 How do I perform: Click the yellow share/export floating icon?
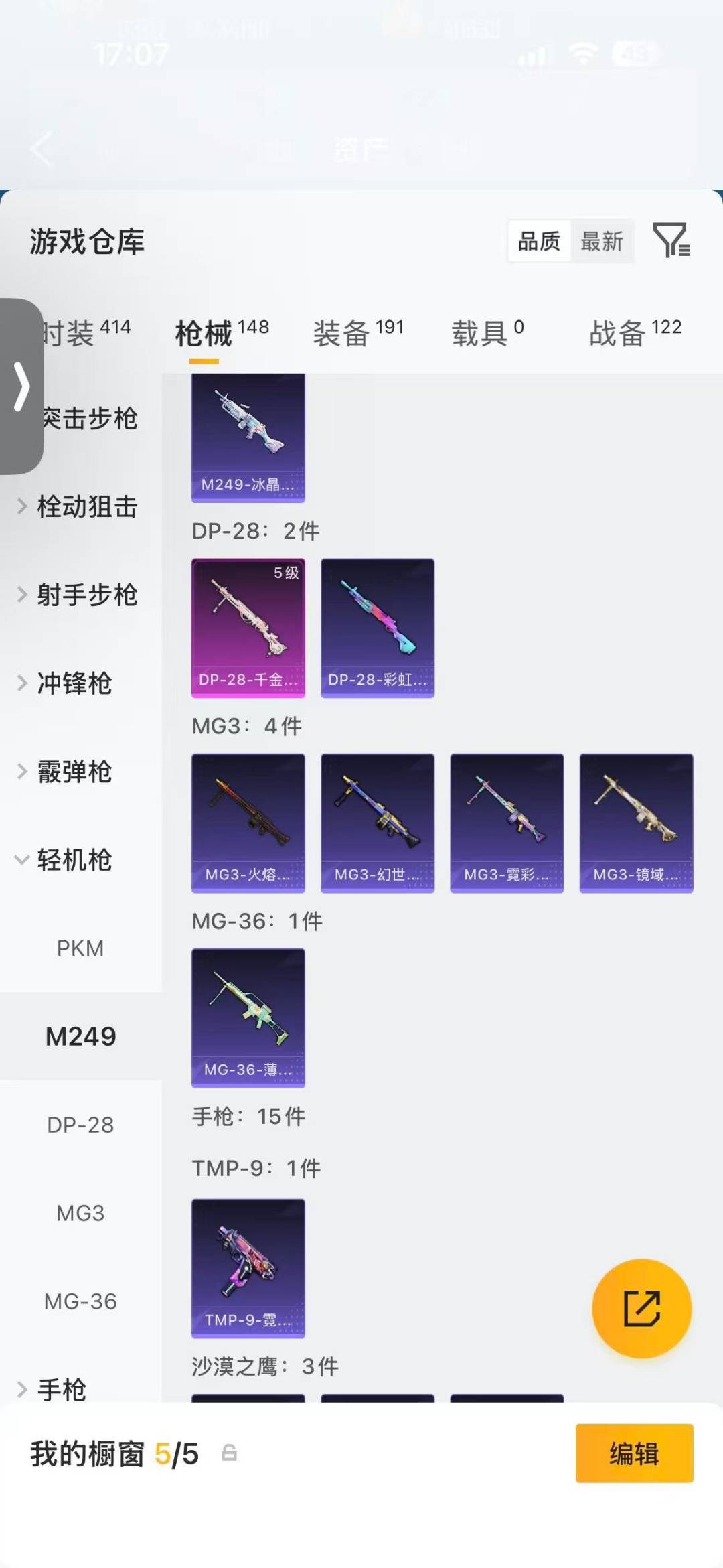coord(641,1309)
